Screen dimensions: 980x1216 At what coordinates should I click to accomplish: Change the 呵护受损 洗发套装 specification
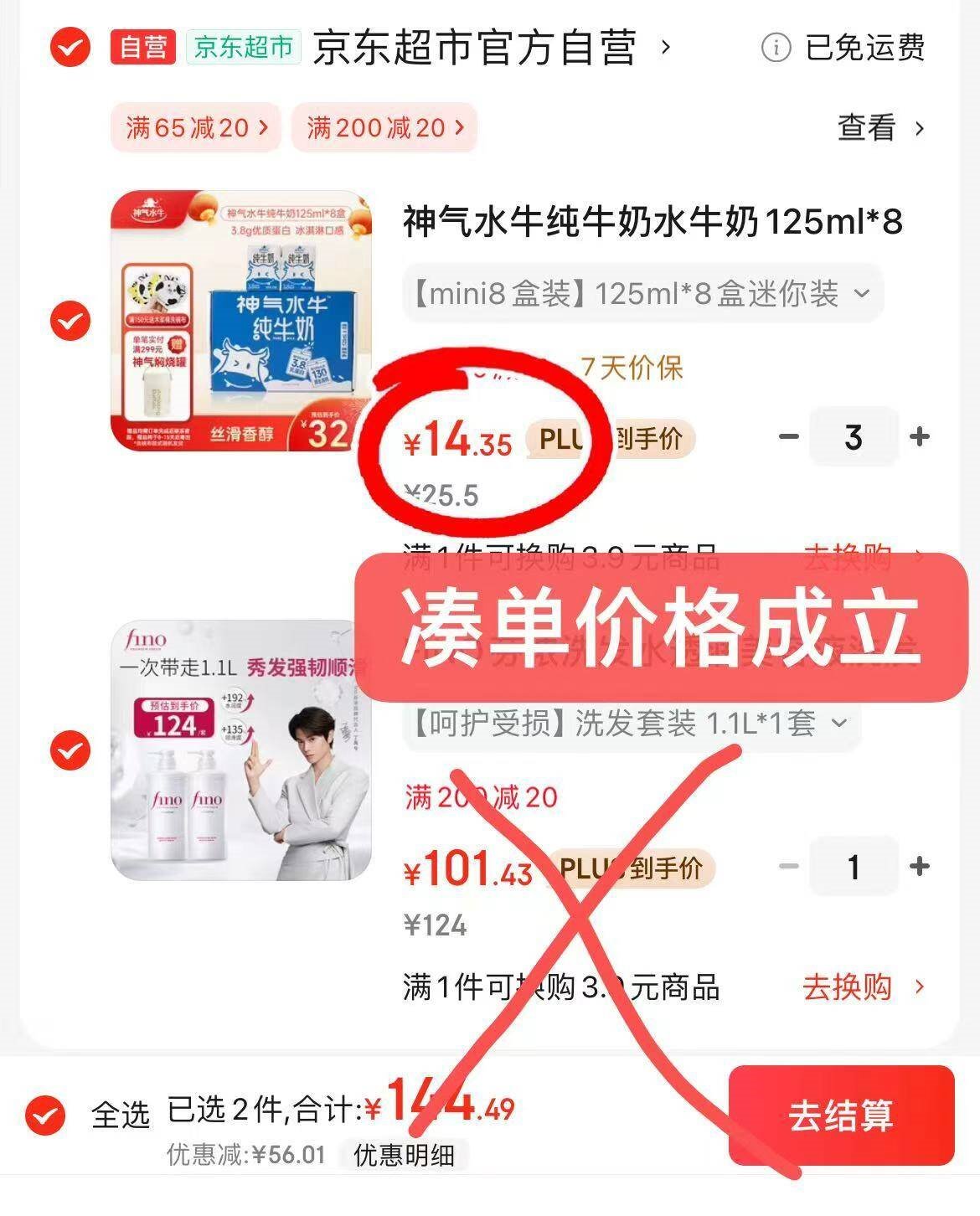click(x=631, y=723)
